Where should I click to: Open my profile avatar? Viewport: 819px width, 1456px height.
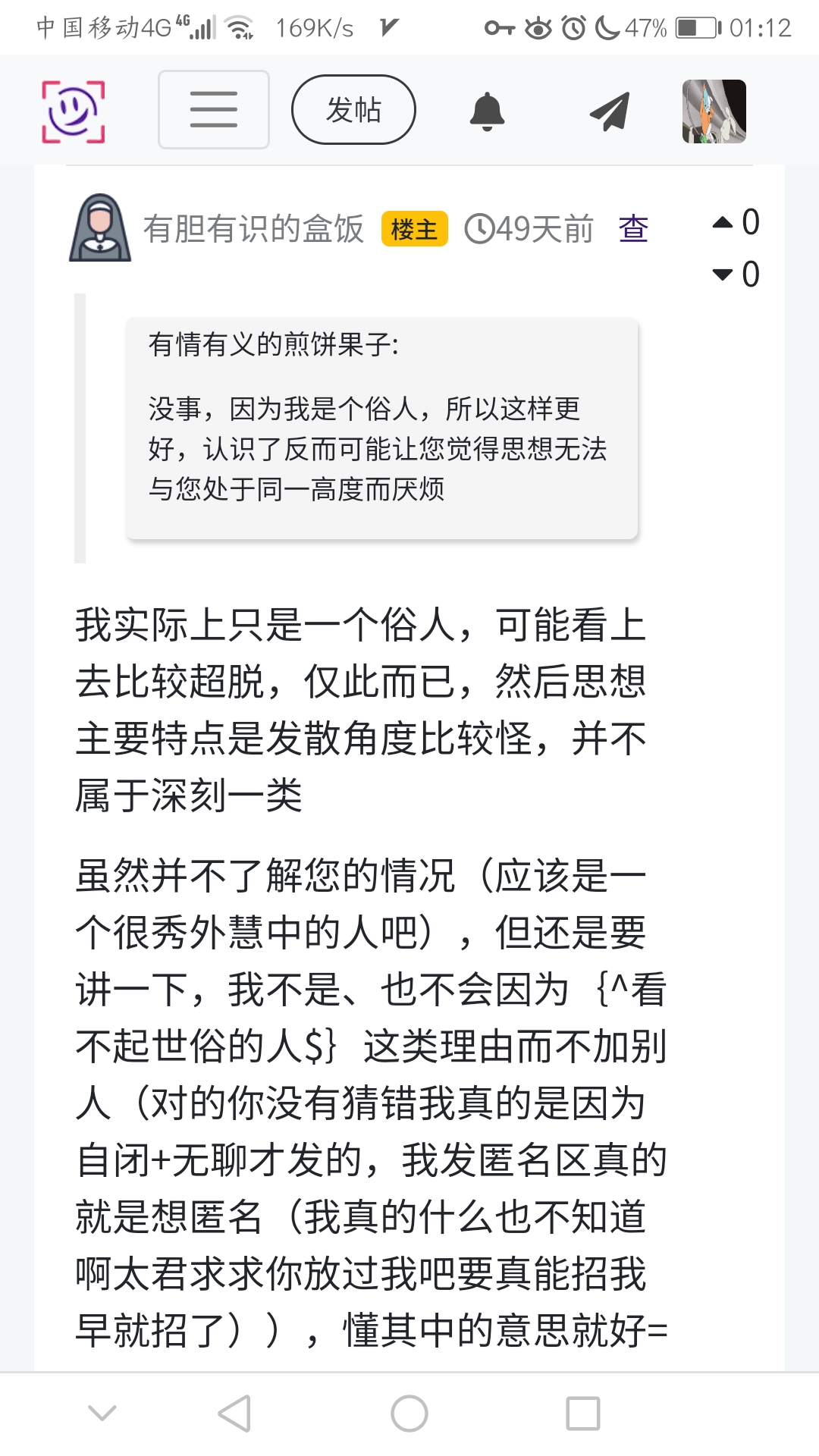tap(714, 111)
